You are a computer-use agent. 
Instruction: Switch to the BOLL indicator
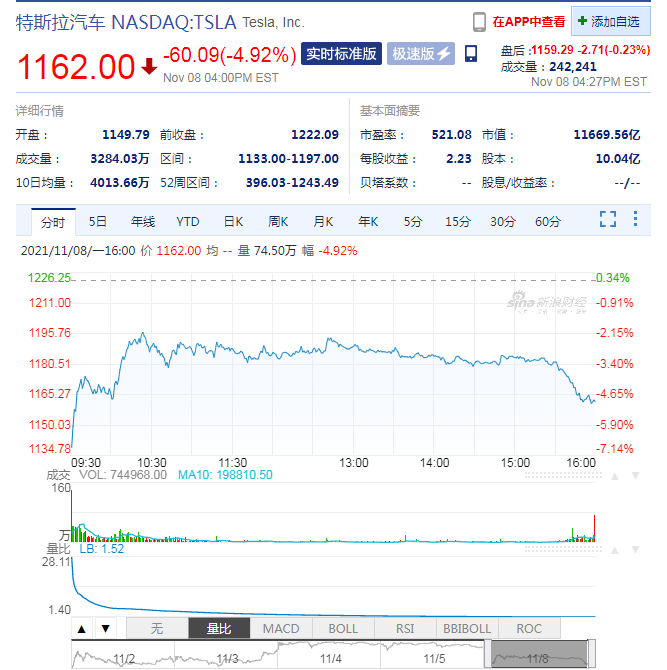tap(343, 629)
